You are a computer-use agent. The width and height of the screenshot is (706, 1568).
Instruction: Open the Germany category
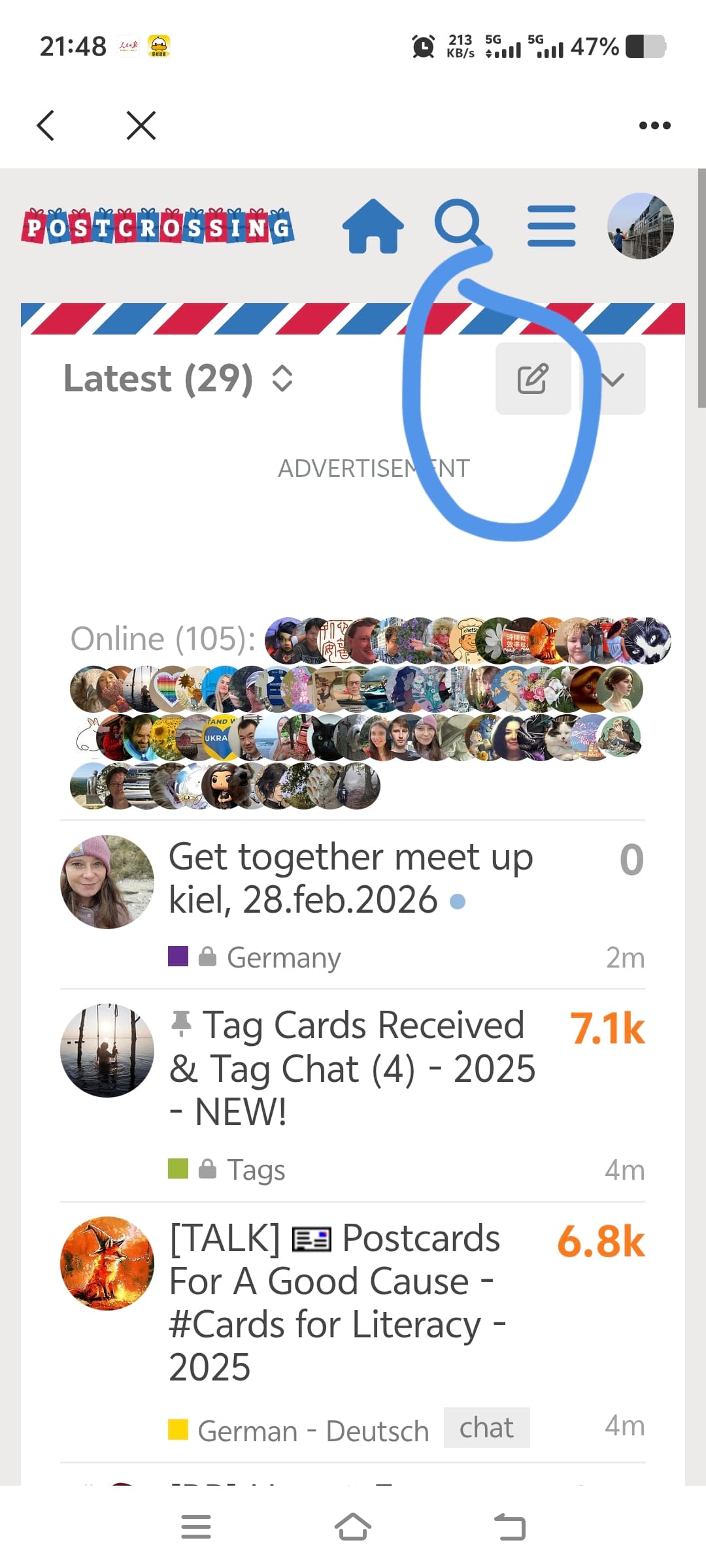[283, 958]
